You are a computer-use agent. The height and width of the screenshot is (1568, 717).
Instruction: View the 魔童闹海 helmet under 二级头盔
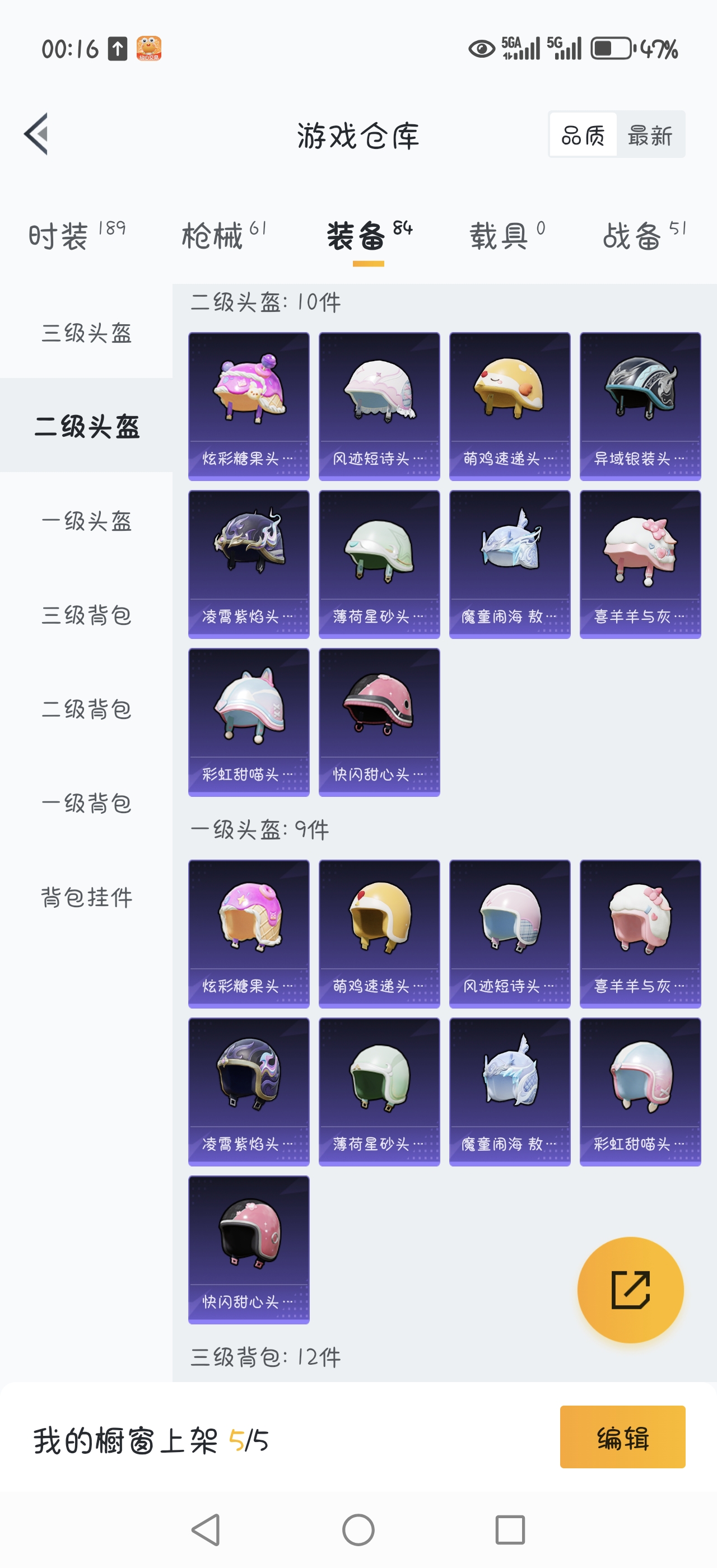[x=509, y=564]
